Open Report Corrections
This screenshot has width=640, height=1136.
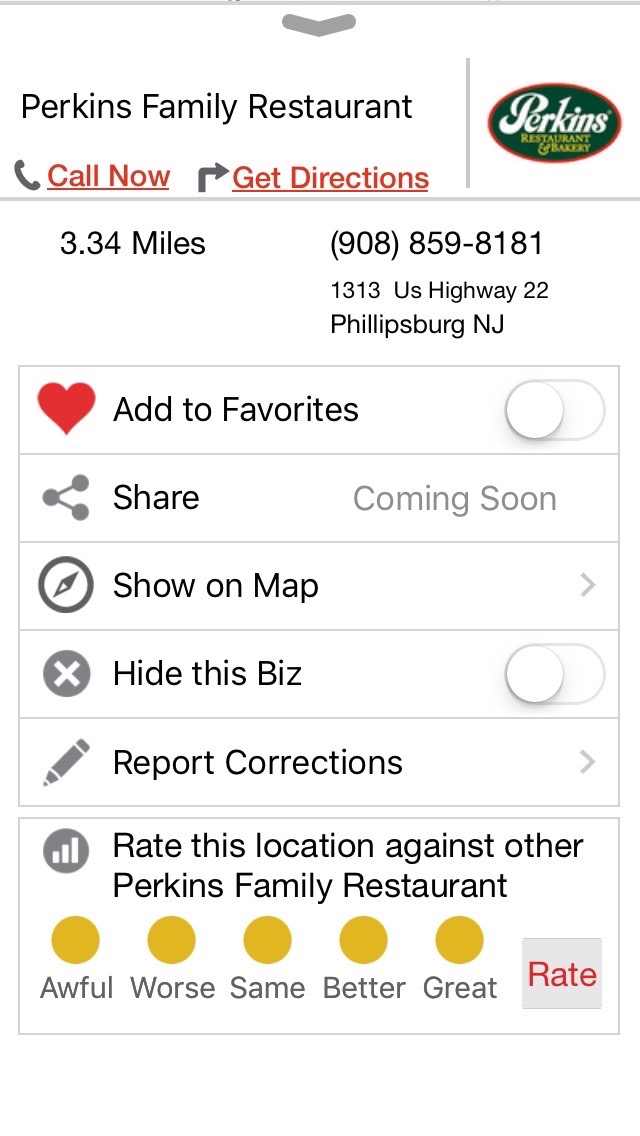point(318,762)
